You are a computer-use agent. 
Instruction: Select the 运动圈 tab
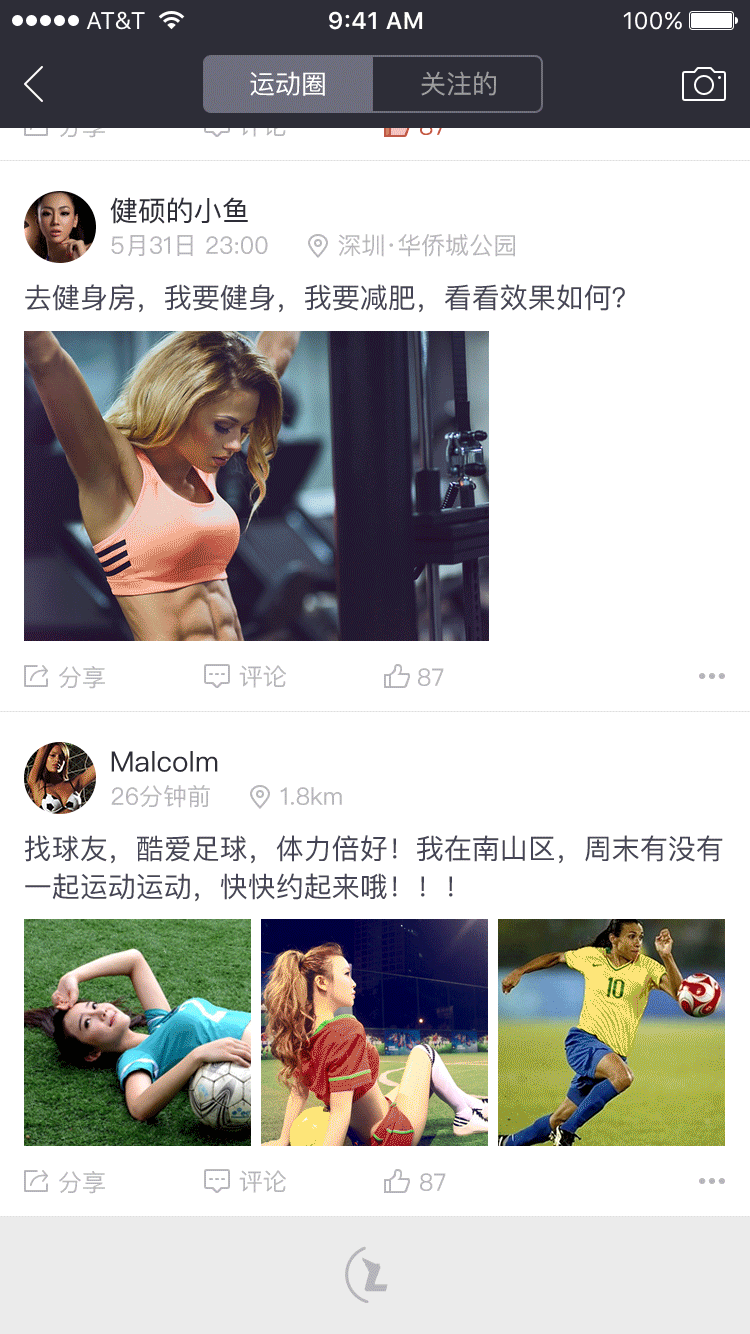(x=289, y=84)
